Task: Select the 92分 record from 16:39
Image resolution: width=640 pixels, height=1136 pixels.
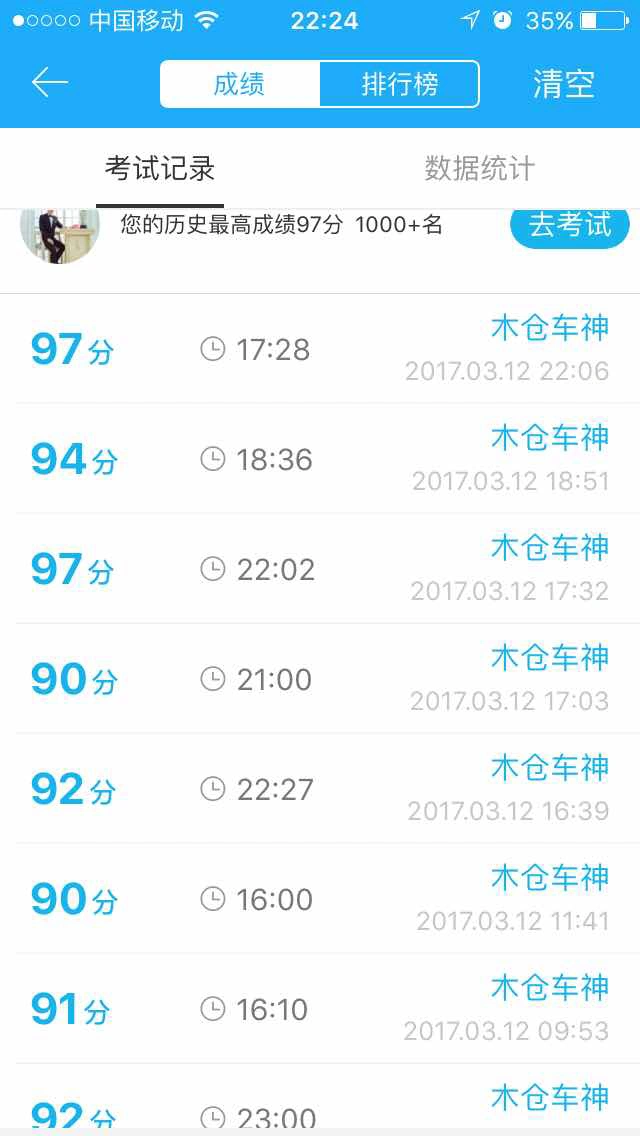Action: pos(320,789)
